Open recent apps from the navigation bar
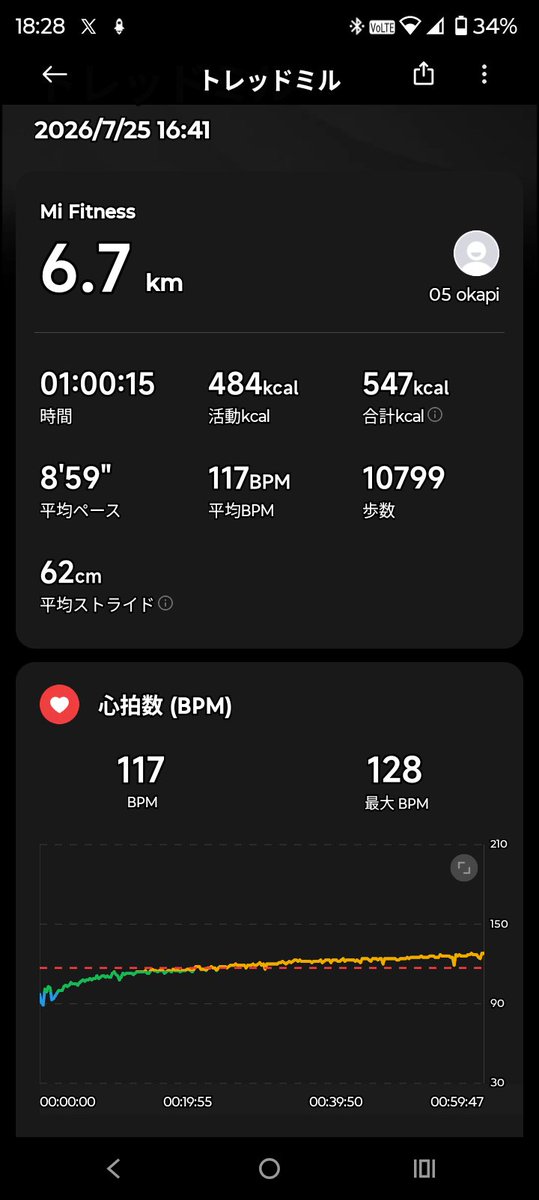539x1200 pixels. (x=425, y=1168)
